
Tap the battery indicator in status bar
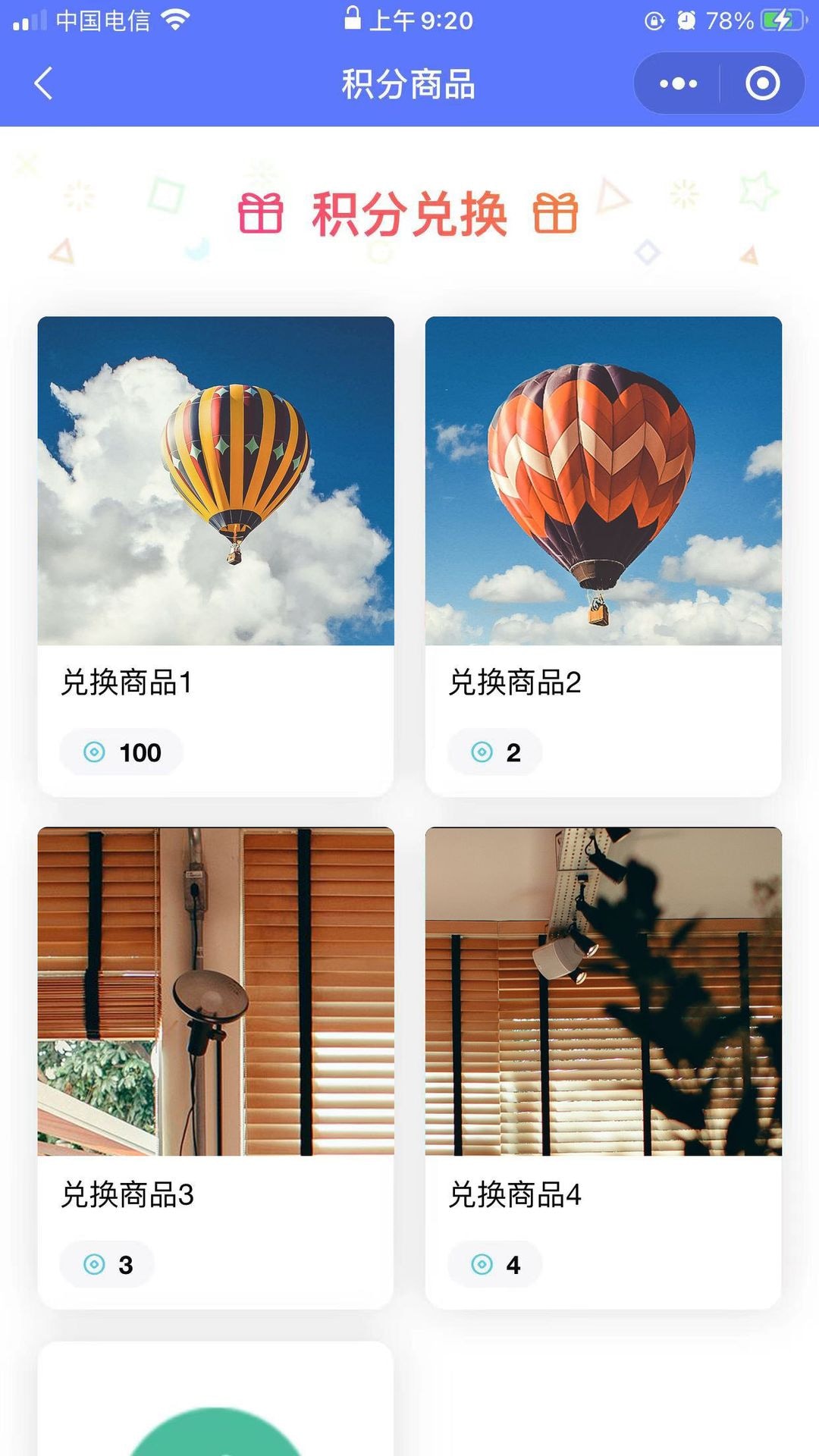[x=781, y=20]
